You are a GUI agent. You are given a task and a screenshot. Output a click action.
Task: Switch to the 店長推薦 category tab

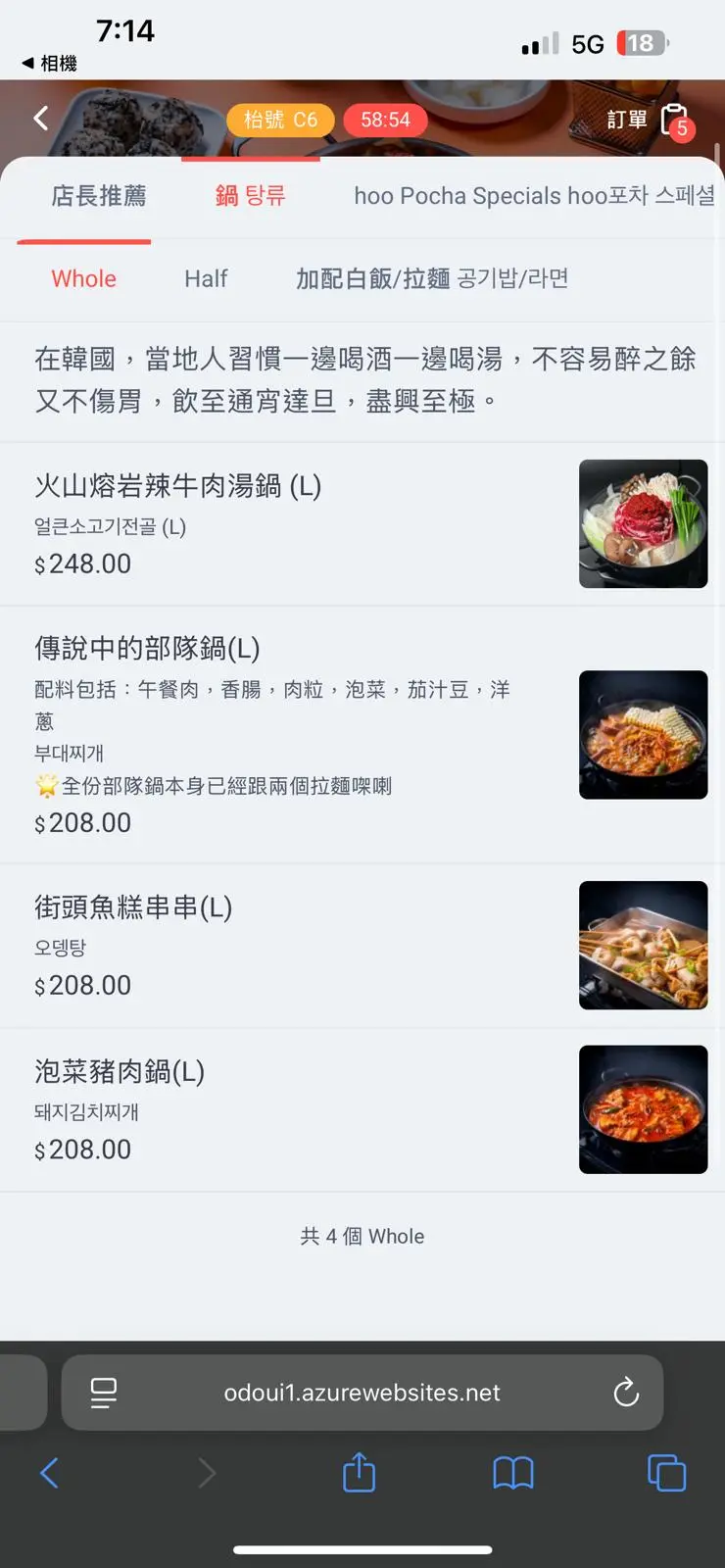98,196
